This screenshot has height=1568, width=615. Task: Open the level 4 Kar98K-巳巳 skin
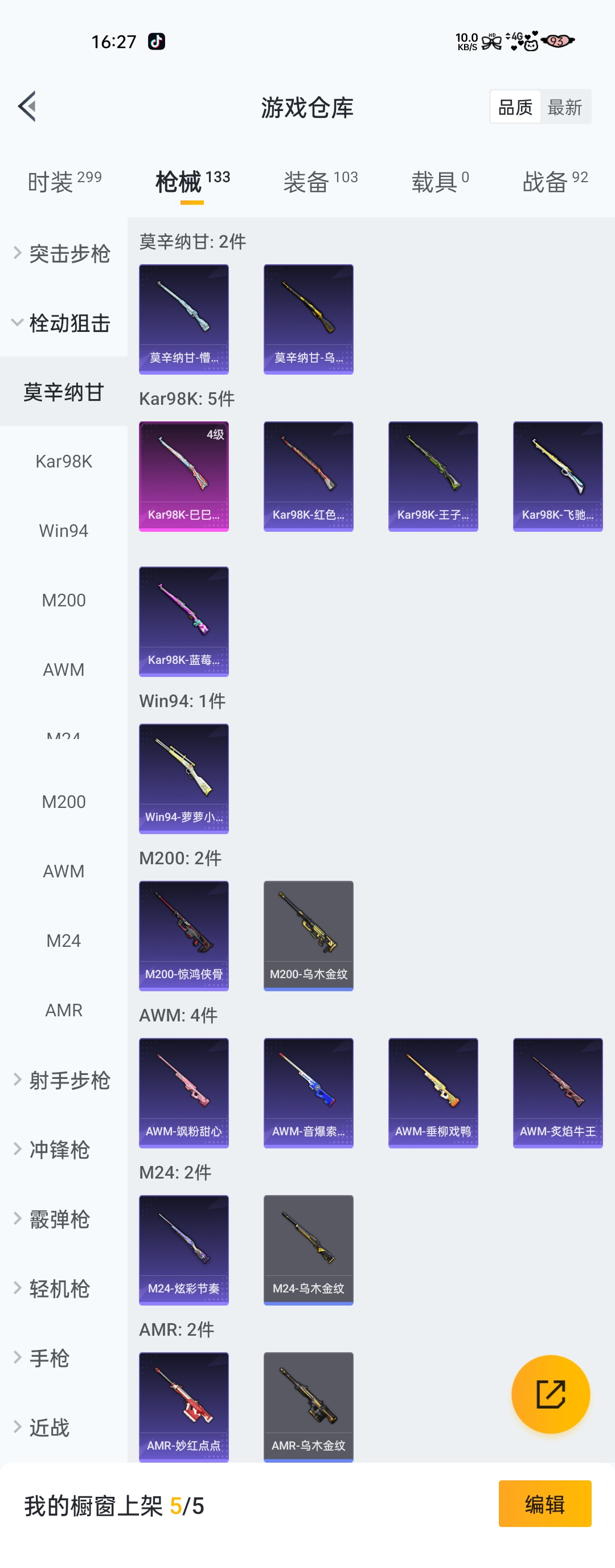(184, 476)
